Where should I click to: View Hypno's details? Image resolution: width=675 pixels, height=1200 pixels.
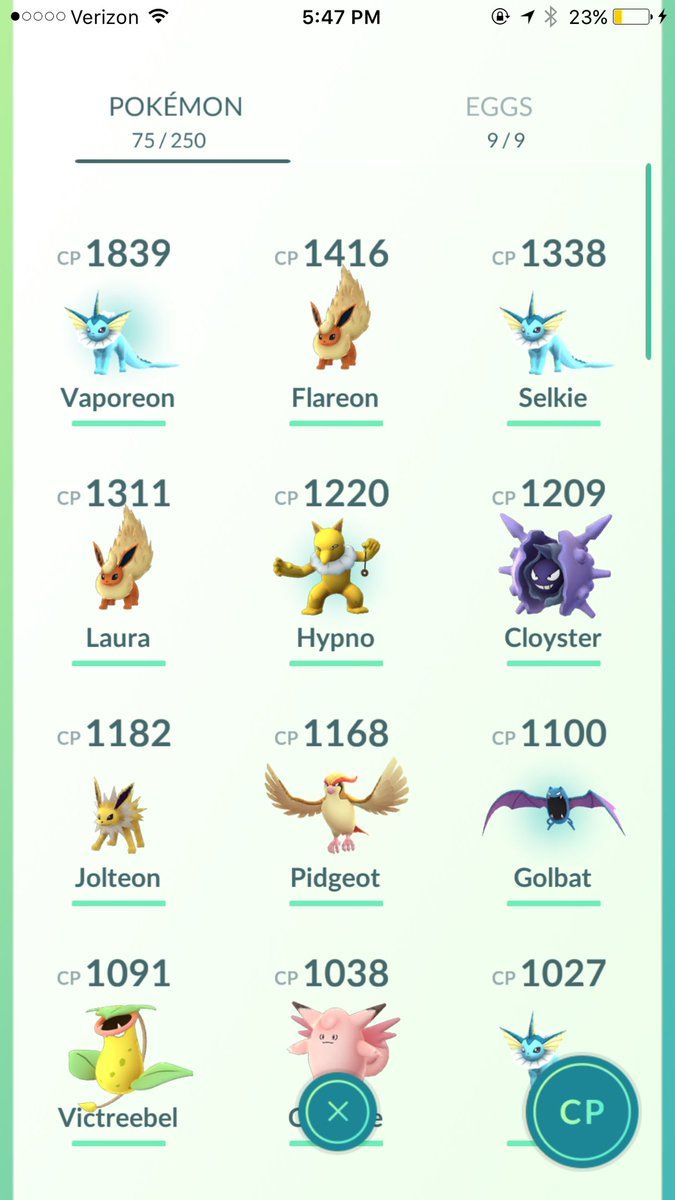pyautogui.click(x=336, y=572)
